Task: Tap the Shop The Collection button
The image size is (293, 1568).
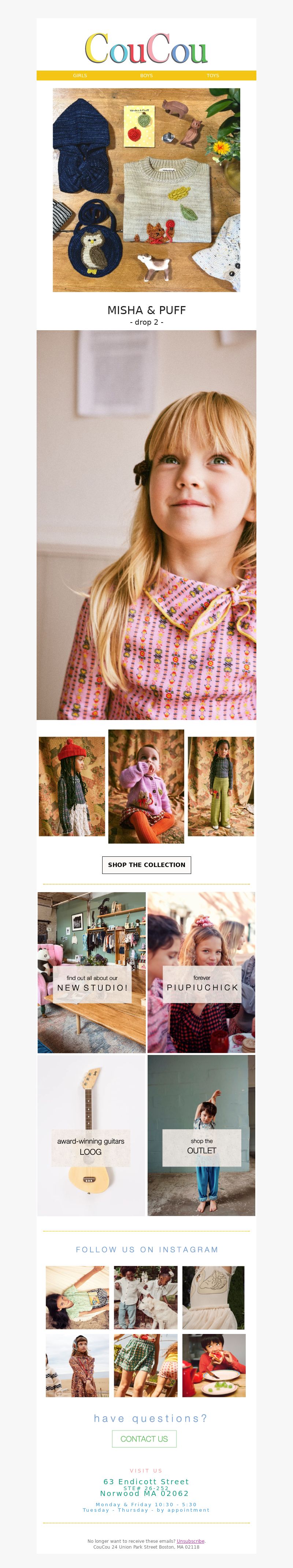Action: coord(146,864)
